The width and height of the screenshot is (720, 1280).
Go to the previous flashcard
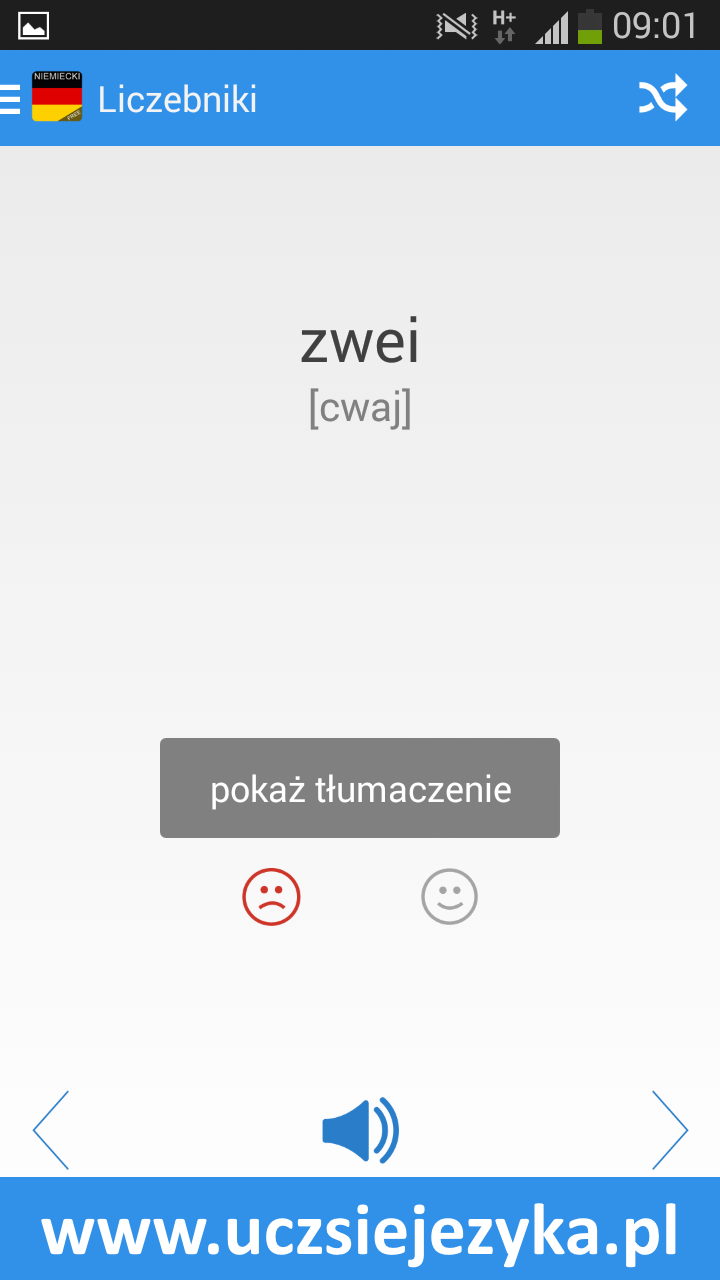[x=51, y=1130]
